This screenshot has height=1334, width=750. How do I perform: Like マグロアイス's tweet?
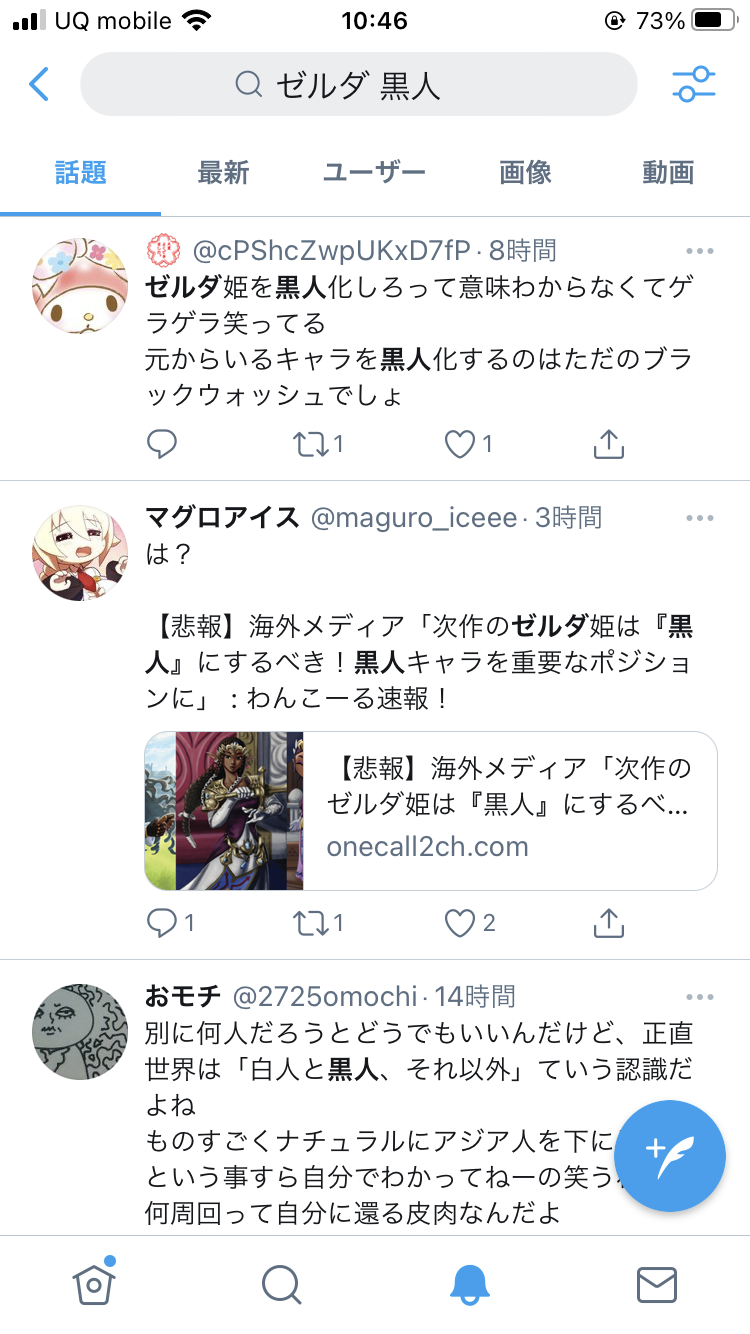point(470,923)
